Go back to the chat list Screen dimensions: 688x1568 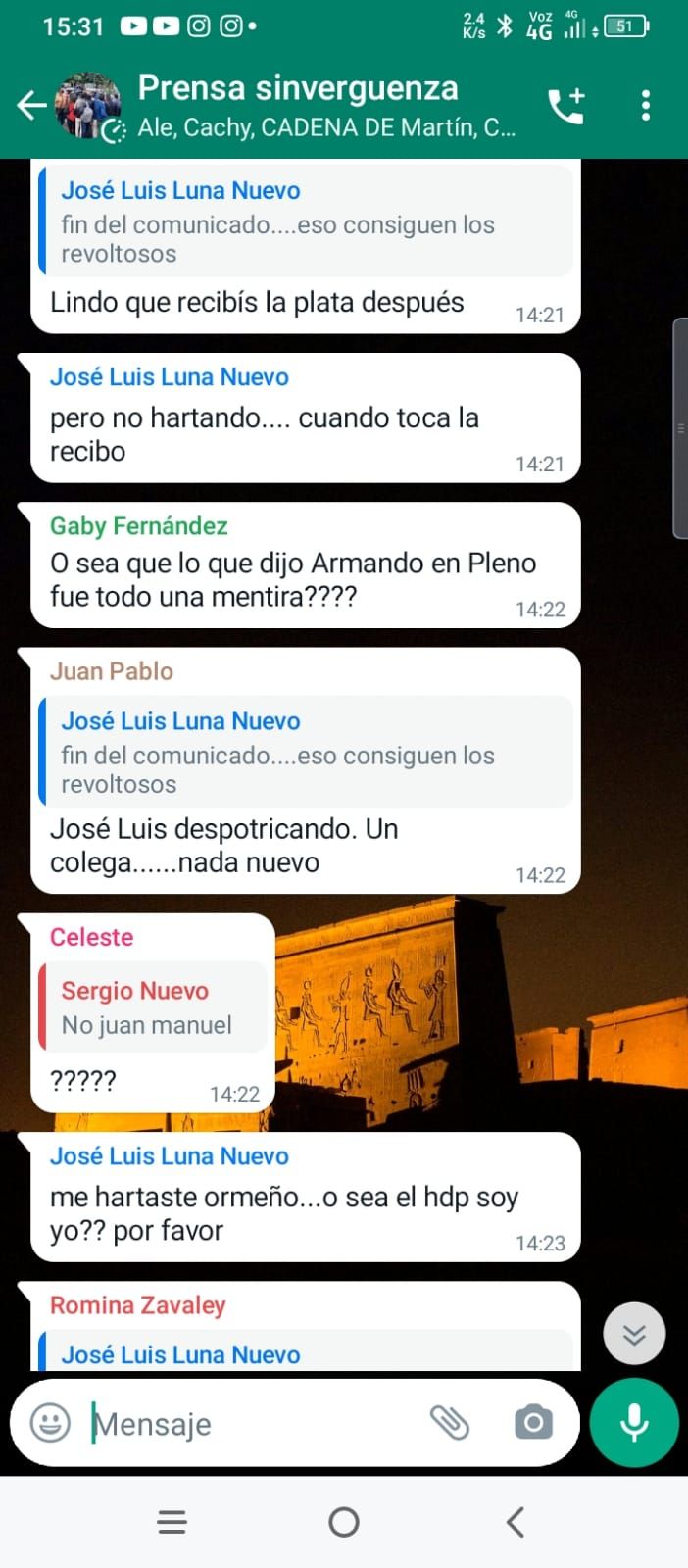tap(32, 105)
